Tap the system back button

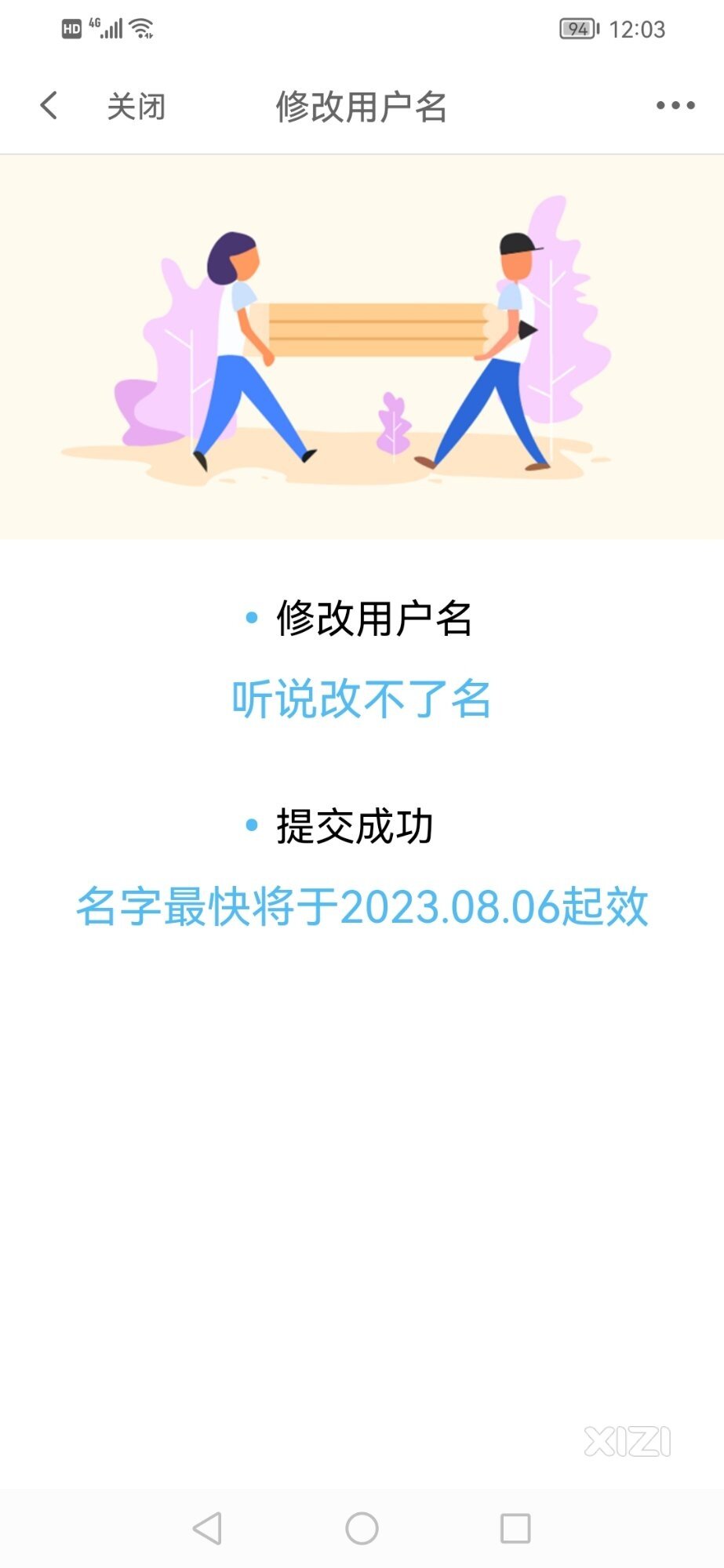pyautogui.click(x=207, y=1528)
